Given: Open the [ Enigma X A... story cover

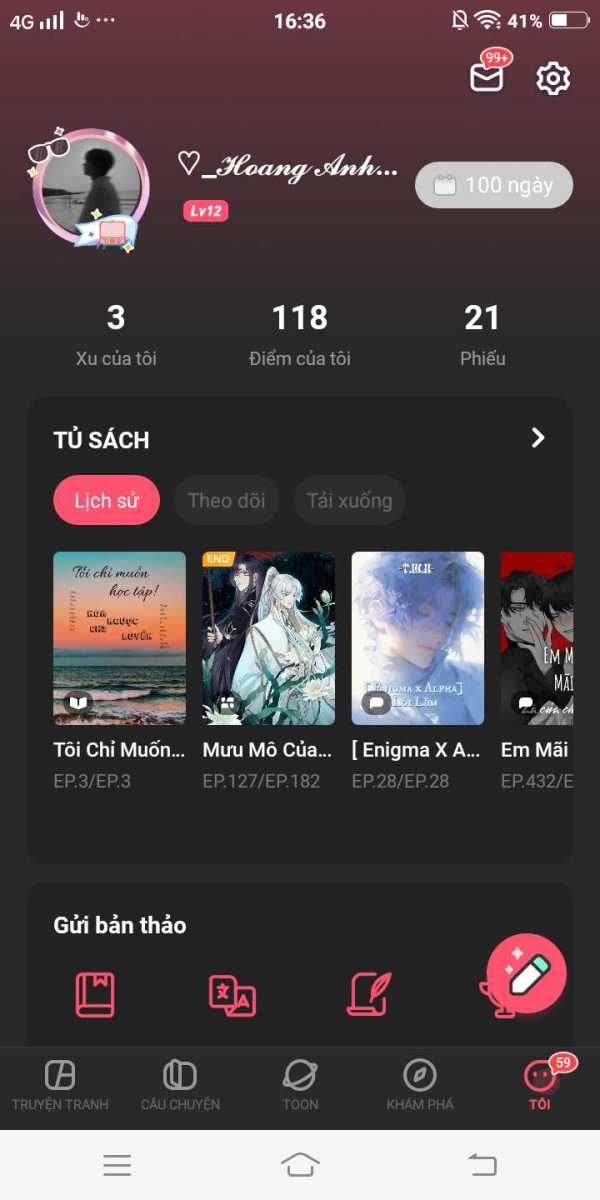Looking at the screenshot, I should point(417,638).
